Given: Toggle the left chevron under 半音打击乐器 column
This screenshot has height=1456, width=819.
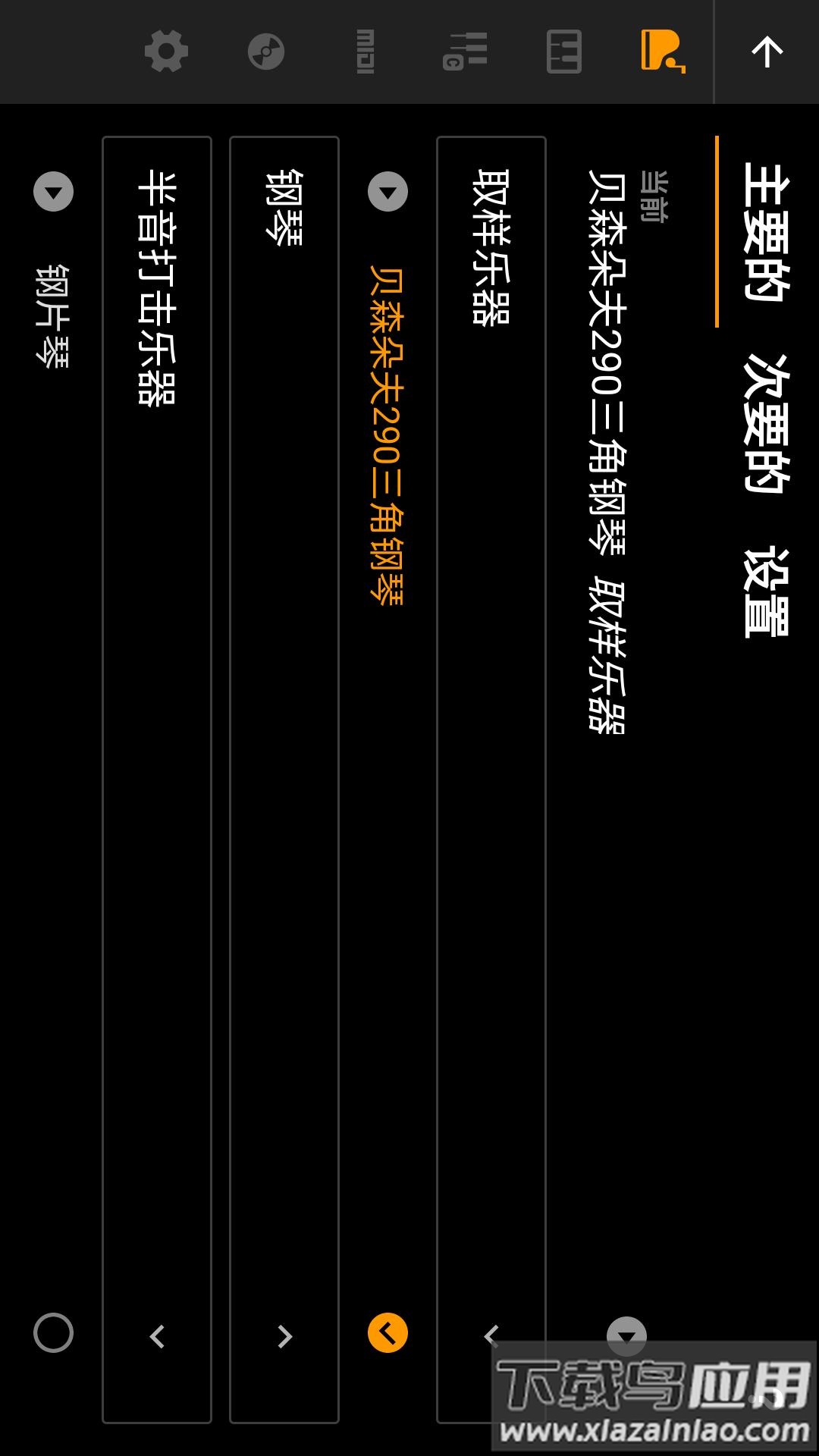Looking at the screenshot, I should (x=157, y=1337).
